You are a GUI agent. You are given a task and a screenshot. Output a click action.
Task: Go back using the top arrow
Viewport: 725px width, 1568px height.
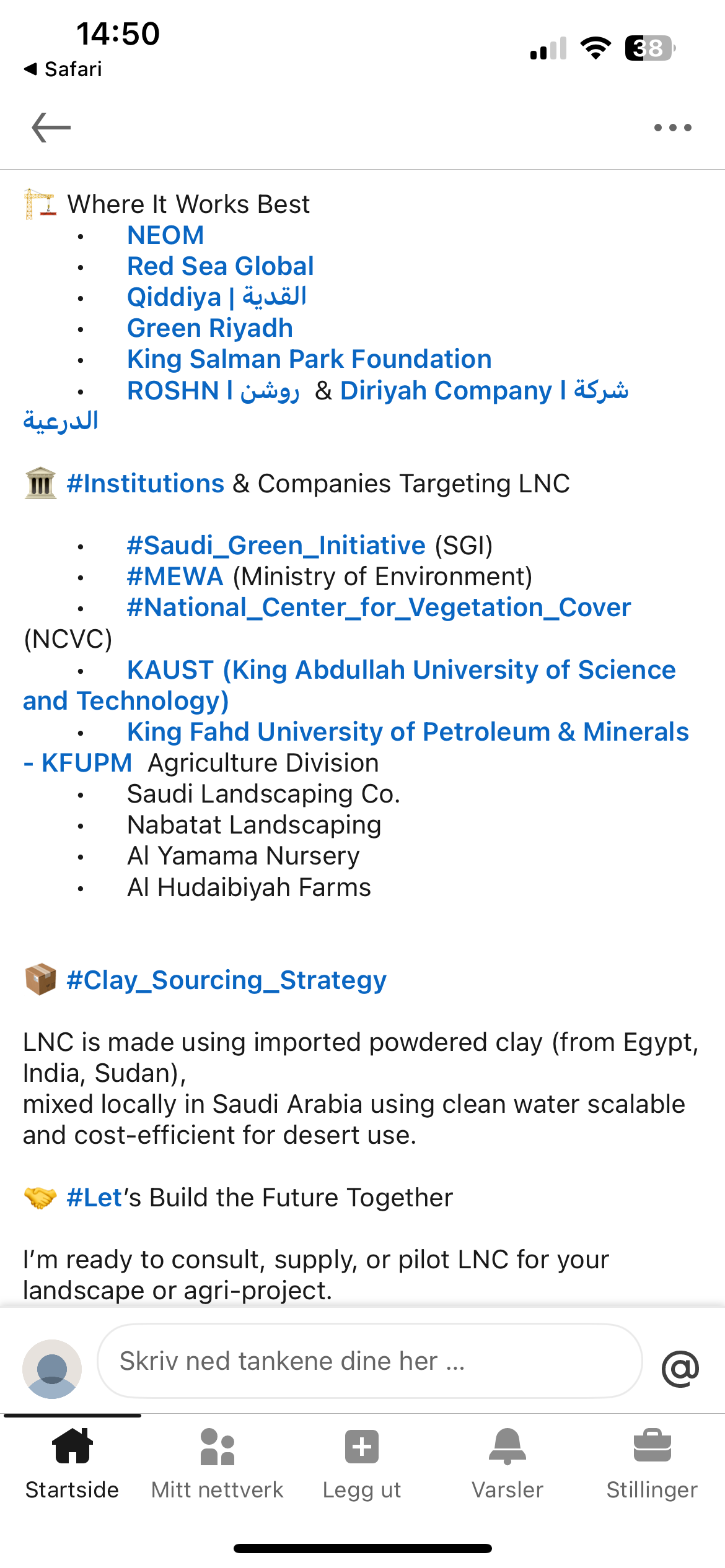coord(51,128)
